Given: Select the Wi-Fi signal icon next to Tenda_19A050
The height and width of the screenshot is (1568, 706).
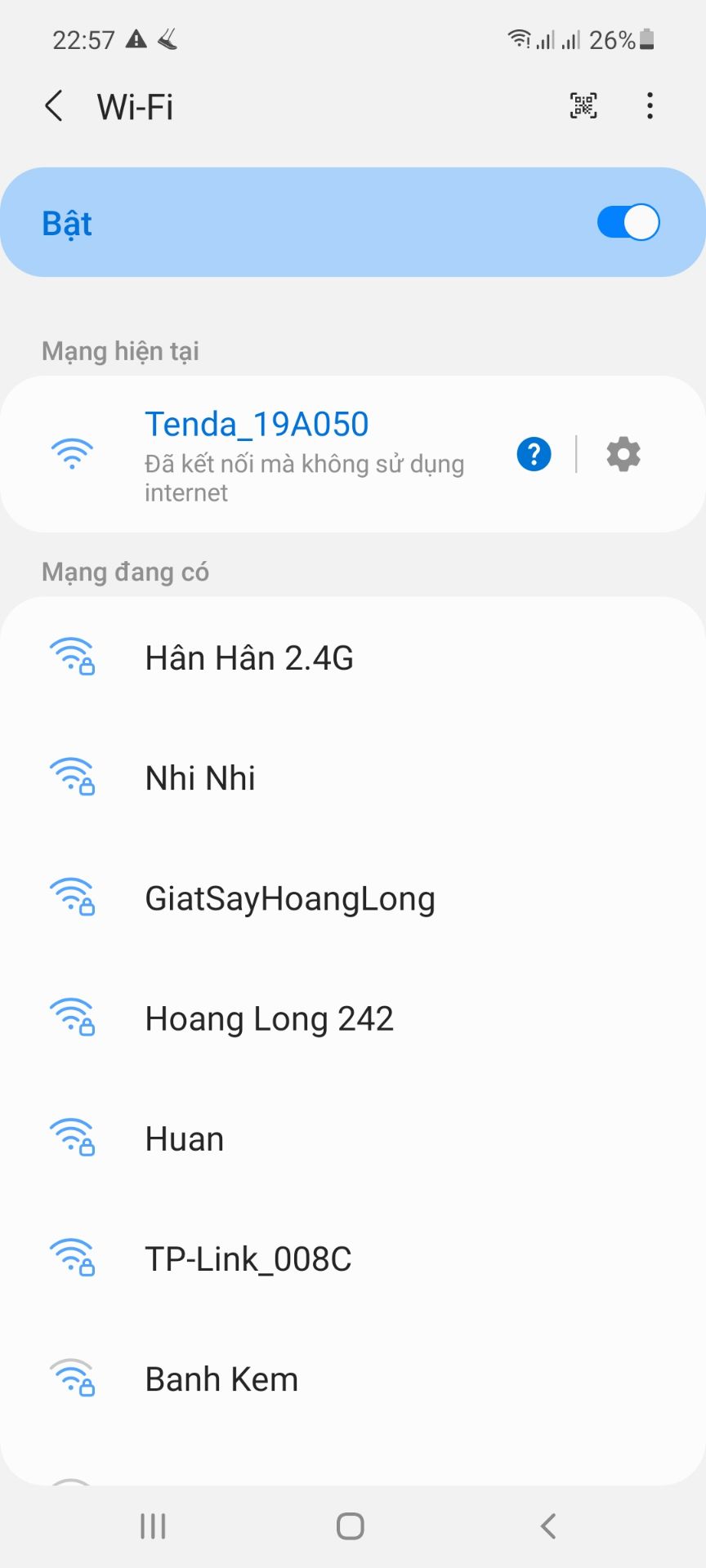Looking at the screenshot, I should [x=73, y=452].
